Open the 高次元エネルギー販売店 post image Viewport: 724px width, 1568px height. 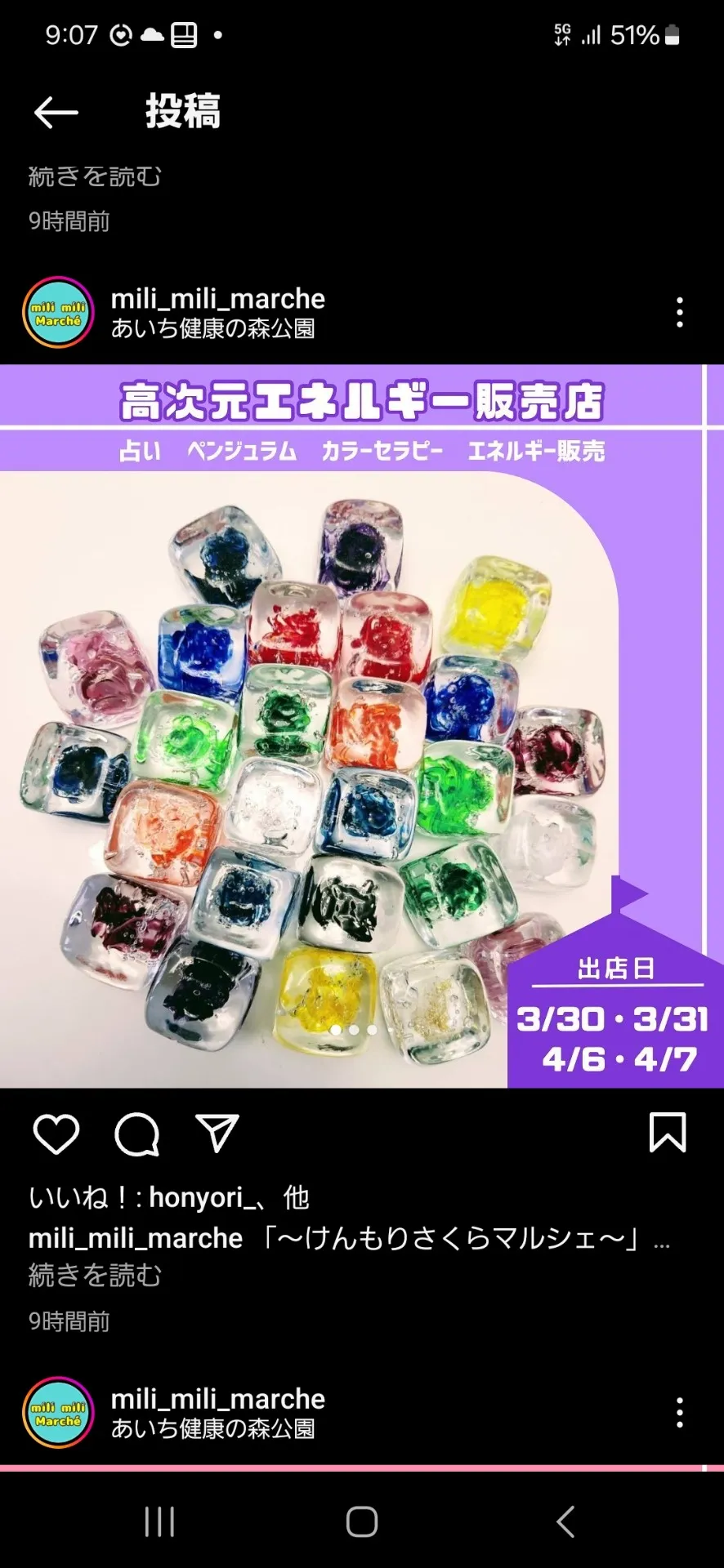click(362, 726)
